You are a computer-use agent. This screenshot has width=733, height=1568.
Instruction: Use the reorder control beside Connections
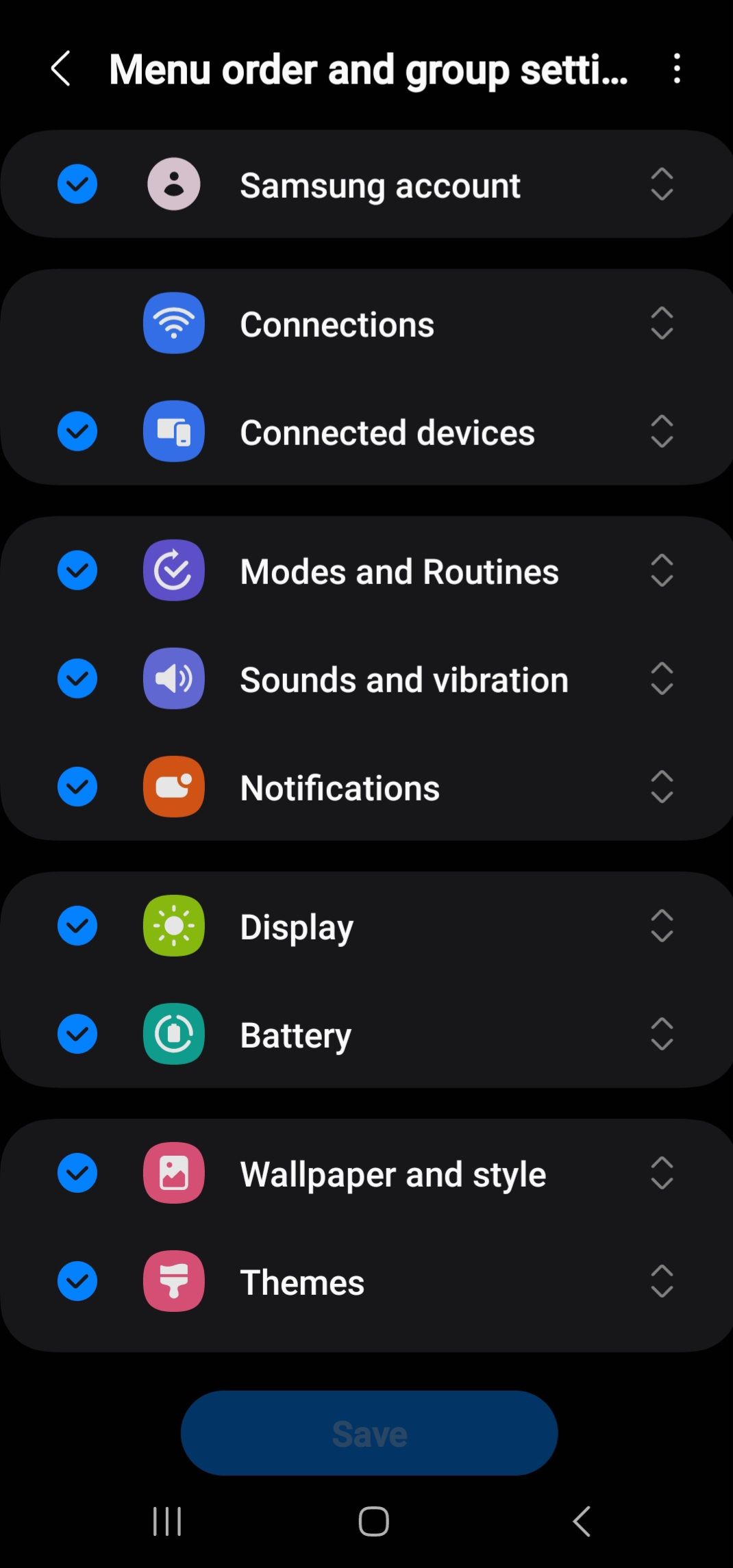click(x=660, y=323)
